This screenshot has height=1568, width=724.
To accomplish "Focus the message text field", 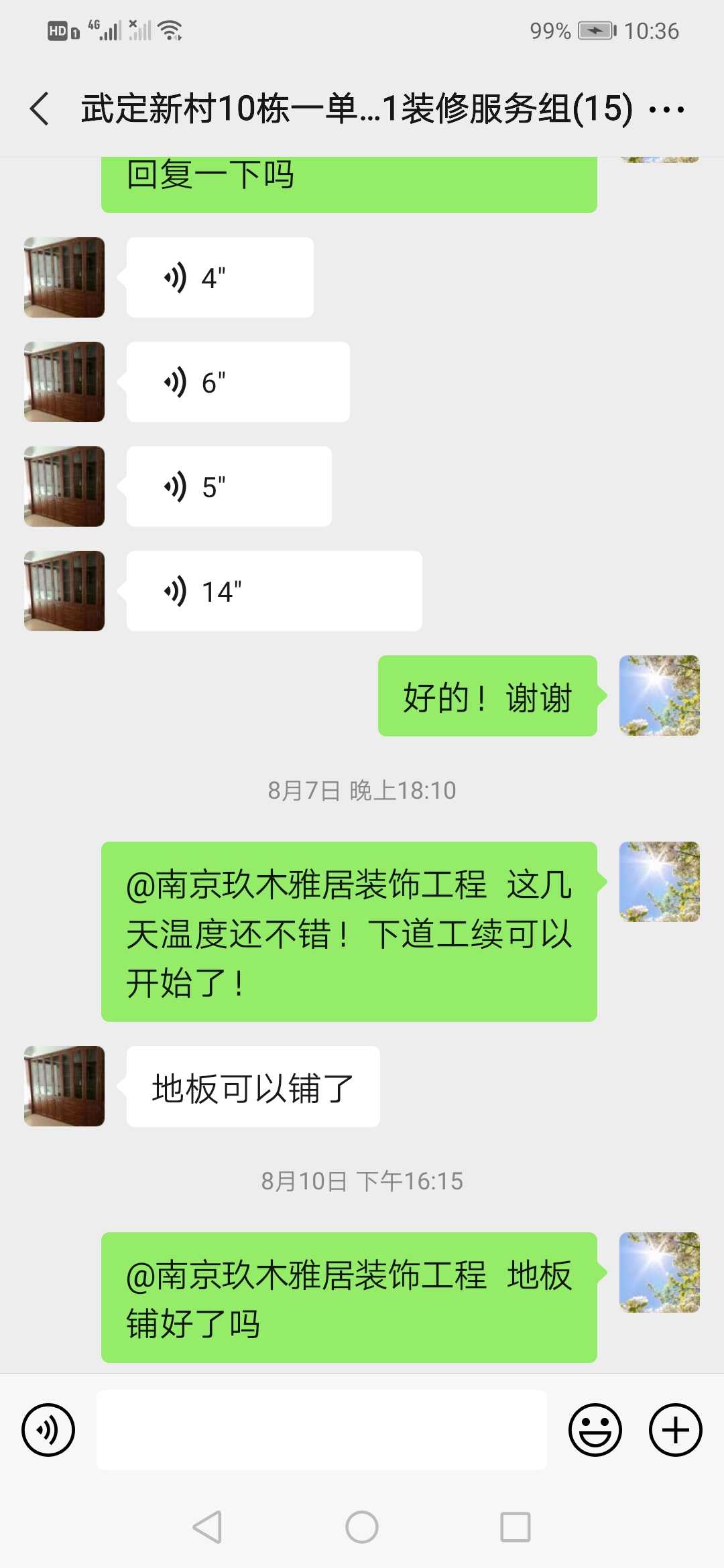I will click(x=322, y=1429).
